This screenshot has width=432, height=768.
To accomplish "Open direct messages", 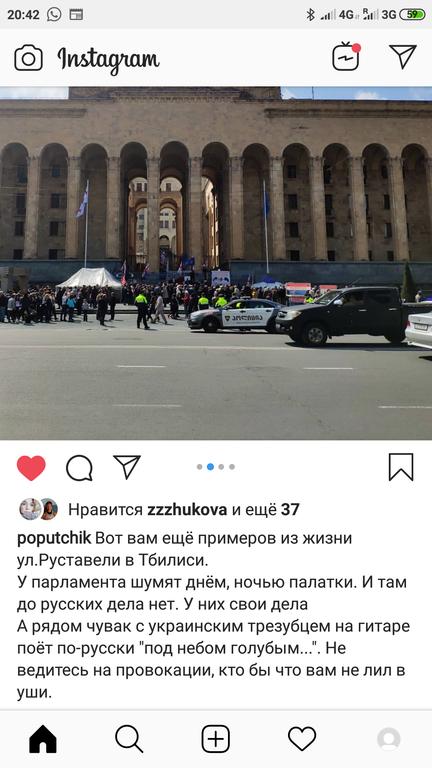I will tap(403, 56).
